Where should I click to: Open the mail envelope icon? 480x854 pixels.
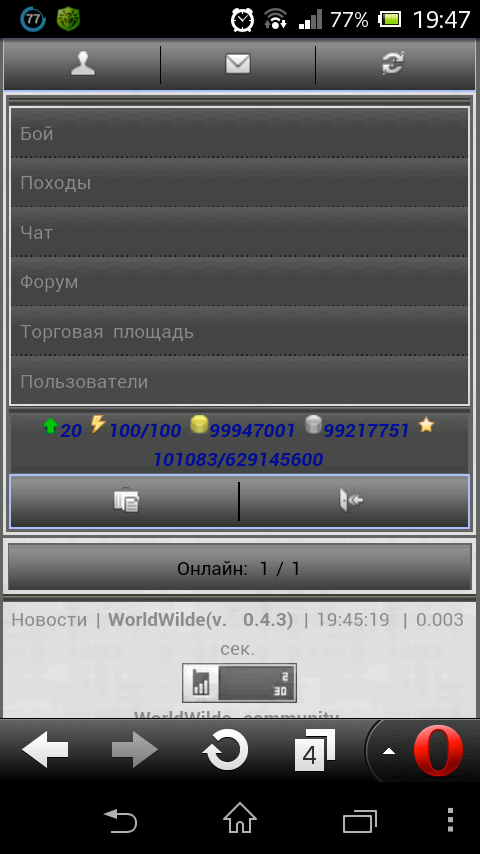(x=238, y=64)
